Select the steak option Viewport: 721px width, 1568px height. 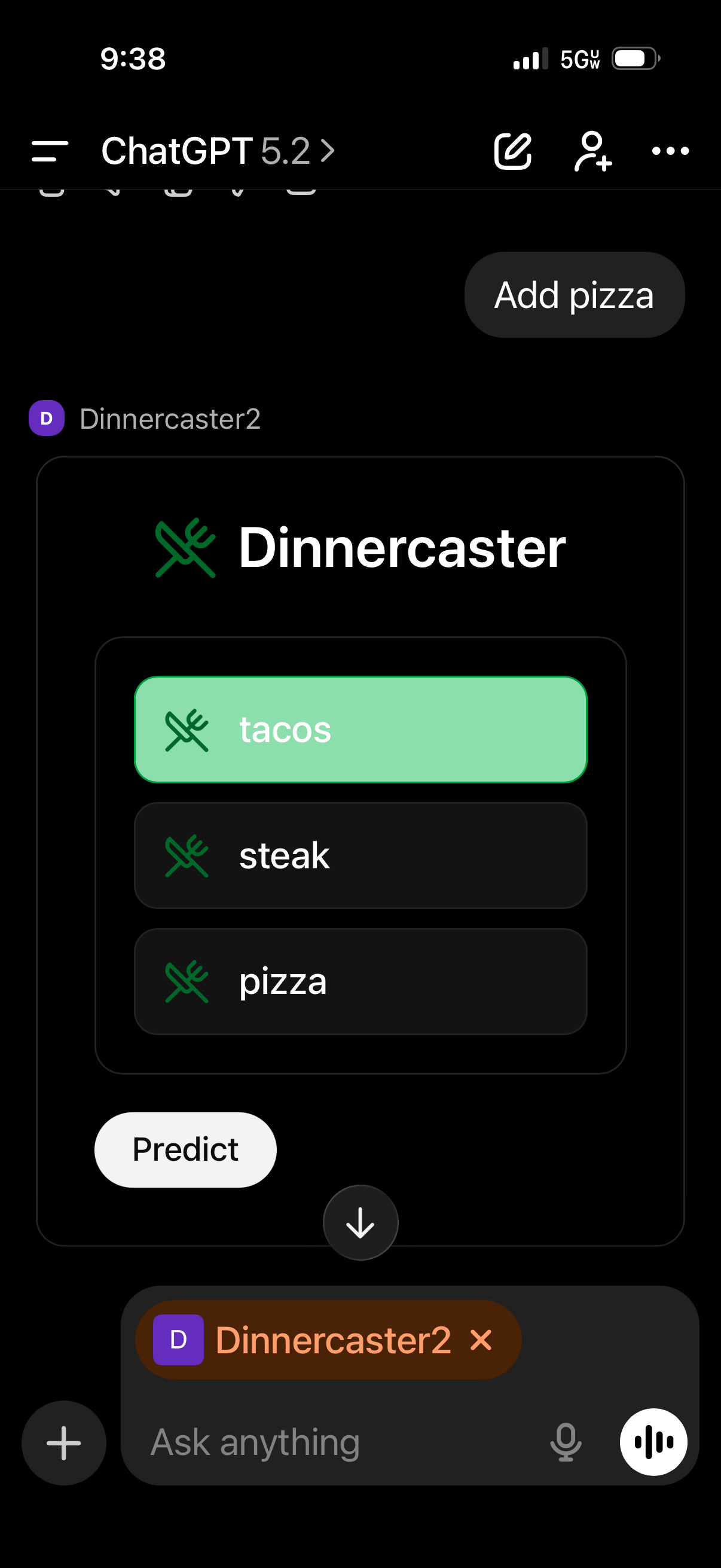coord(360,855)
